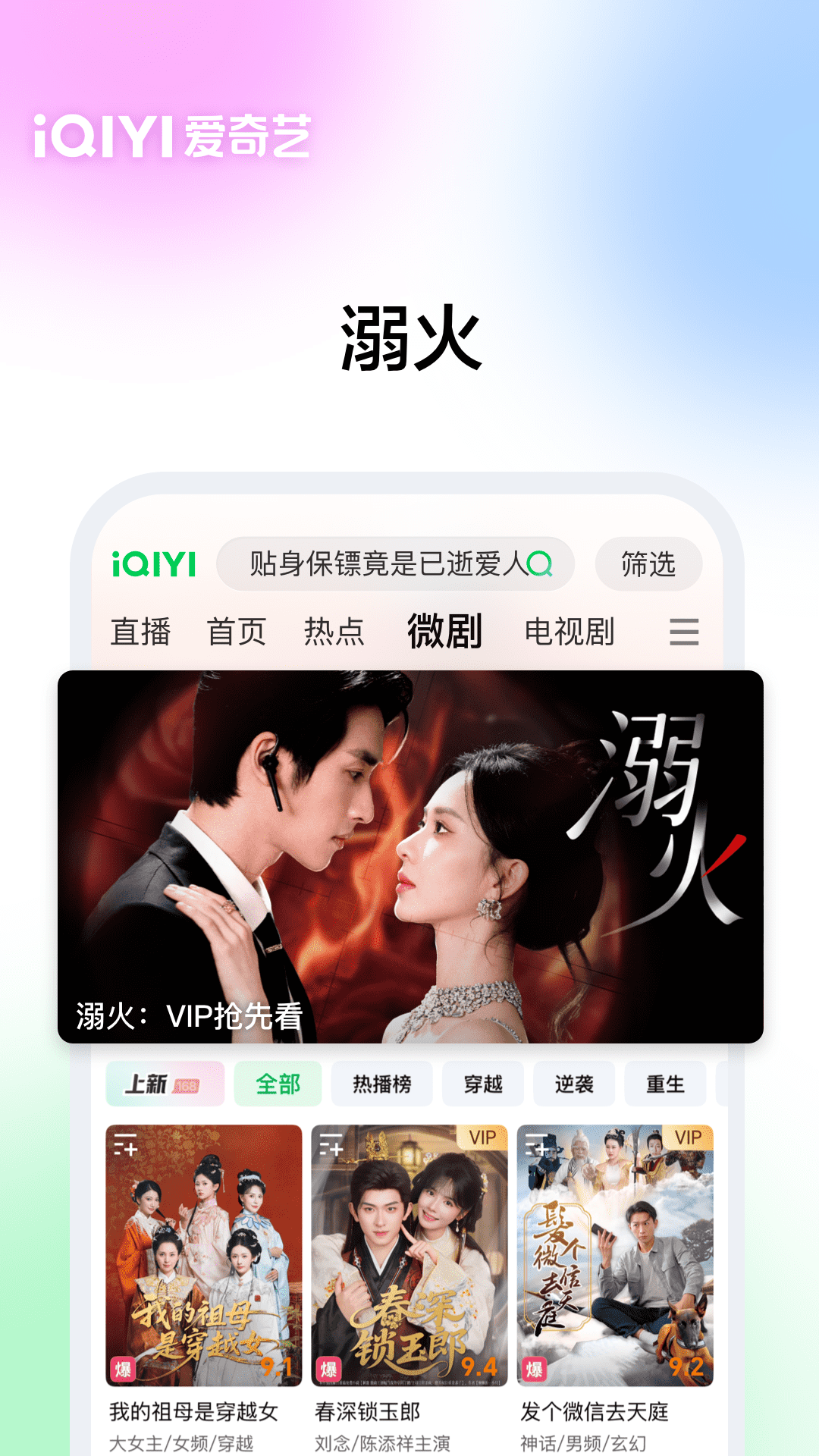Tap the search box placeholder 贴身保镖竟是已逝爱人
Screen dimensions: 819x1456
[388, 564]
